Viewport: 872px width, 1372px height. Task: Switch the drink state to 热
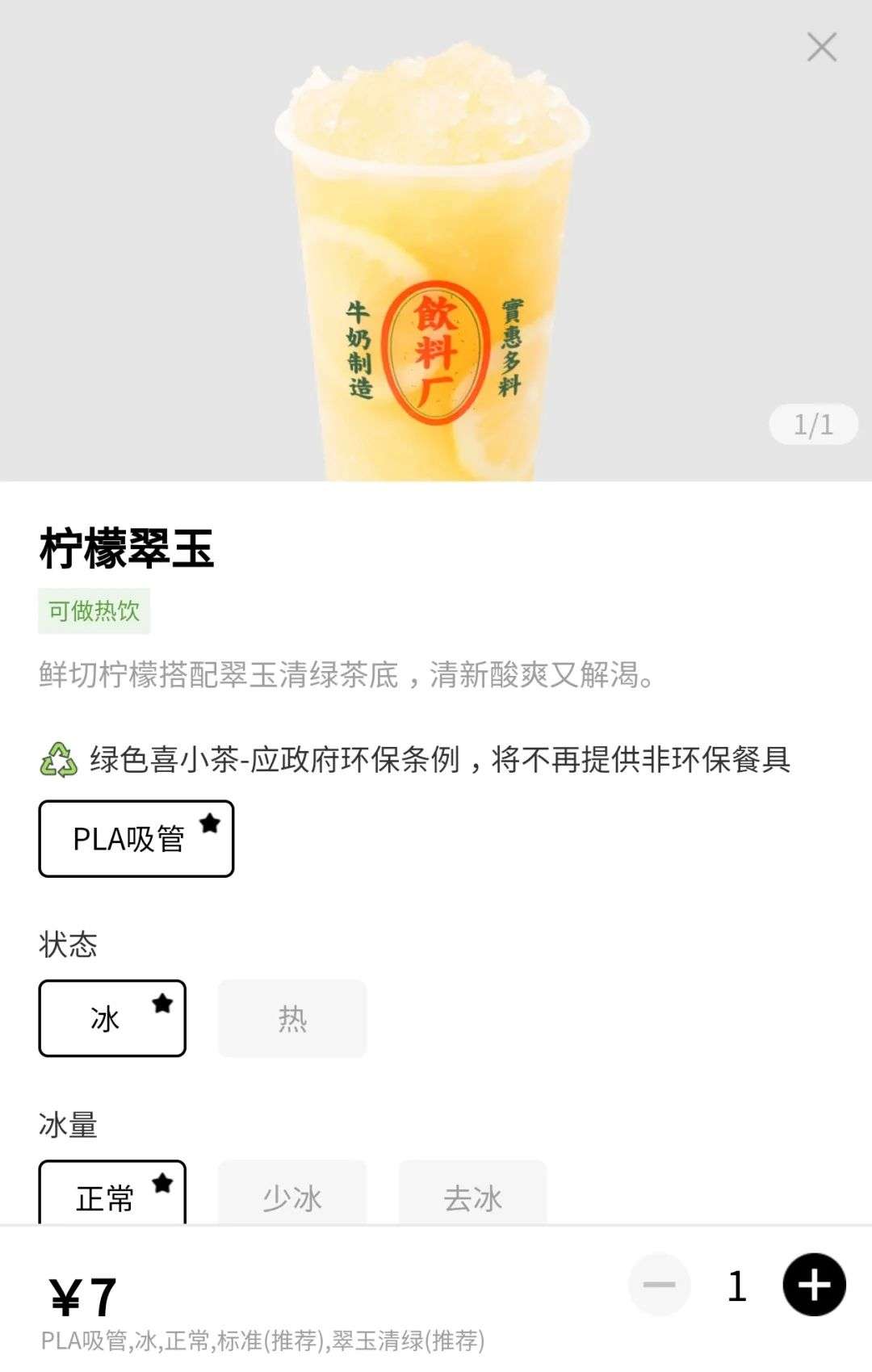pyautogui.click(x=292, y=1017)
